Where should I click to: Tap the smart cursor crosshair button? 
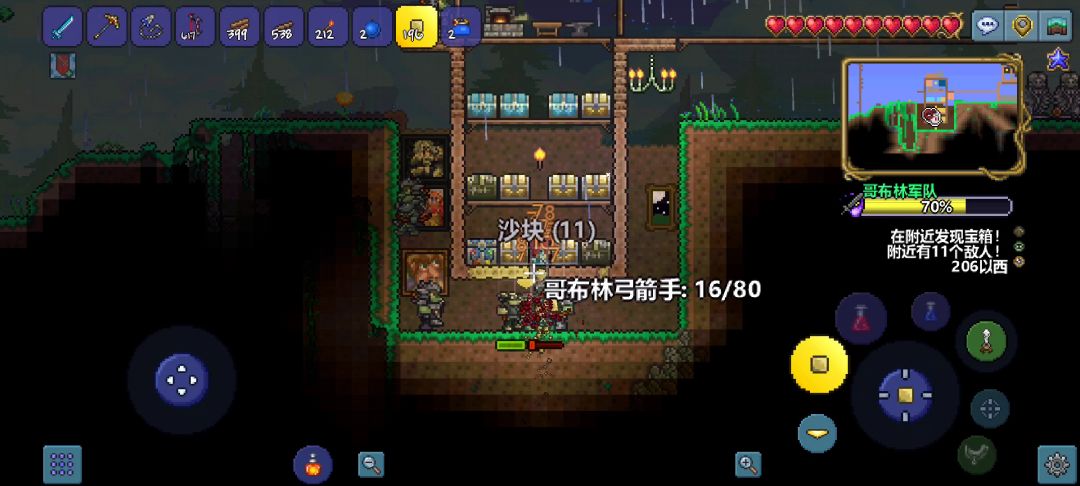click(x=990, y=408)
